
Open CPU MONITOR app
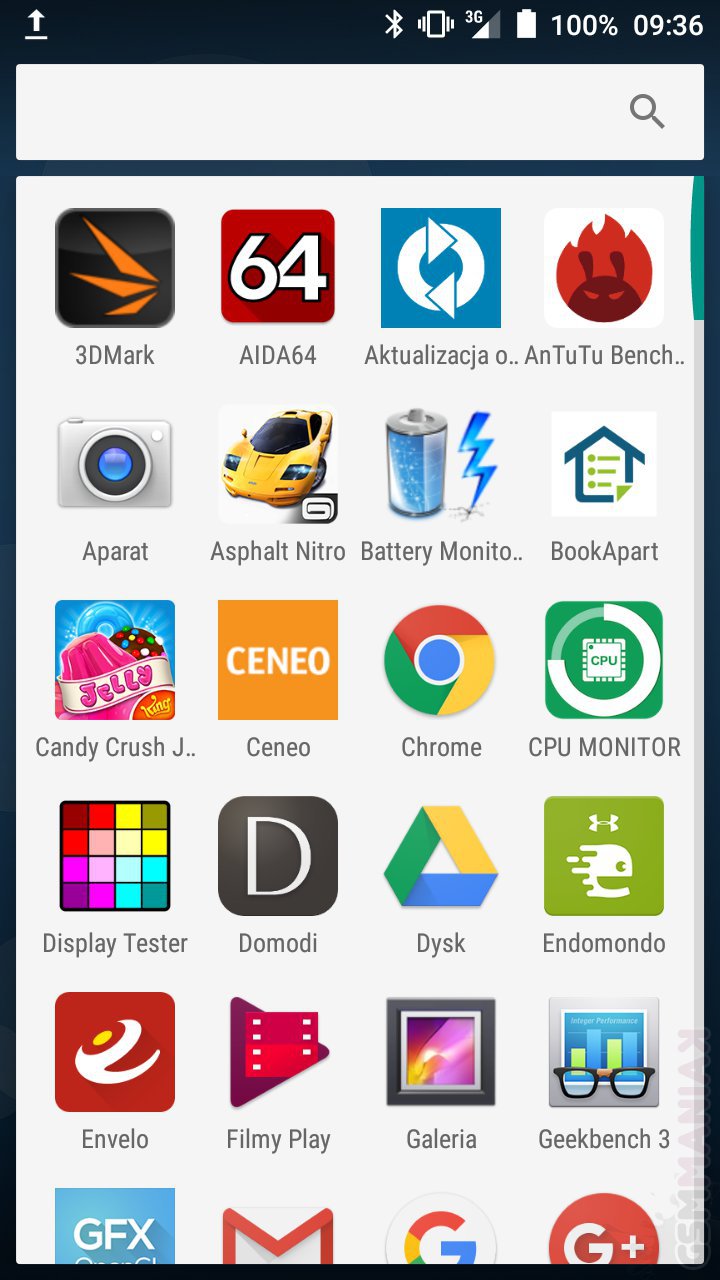[604, 660]
